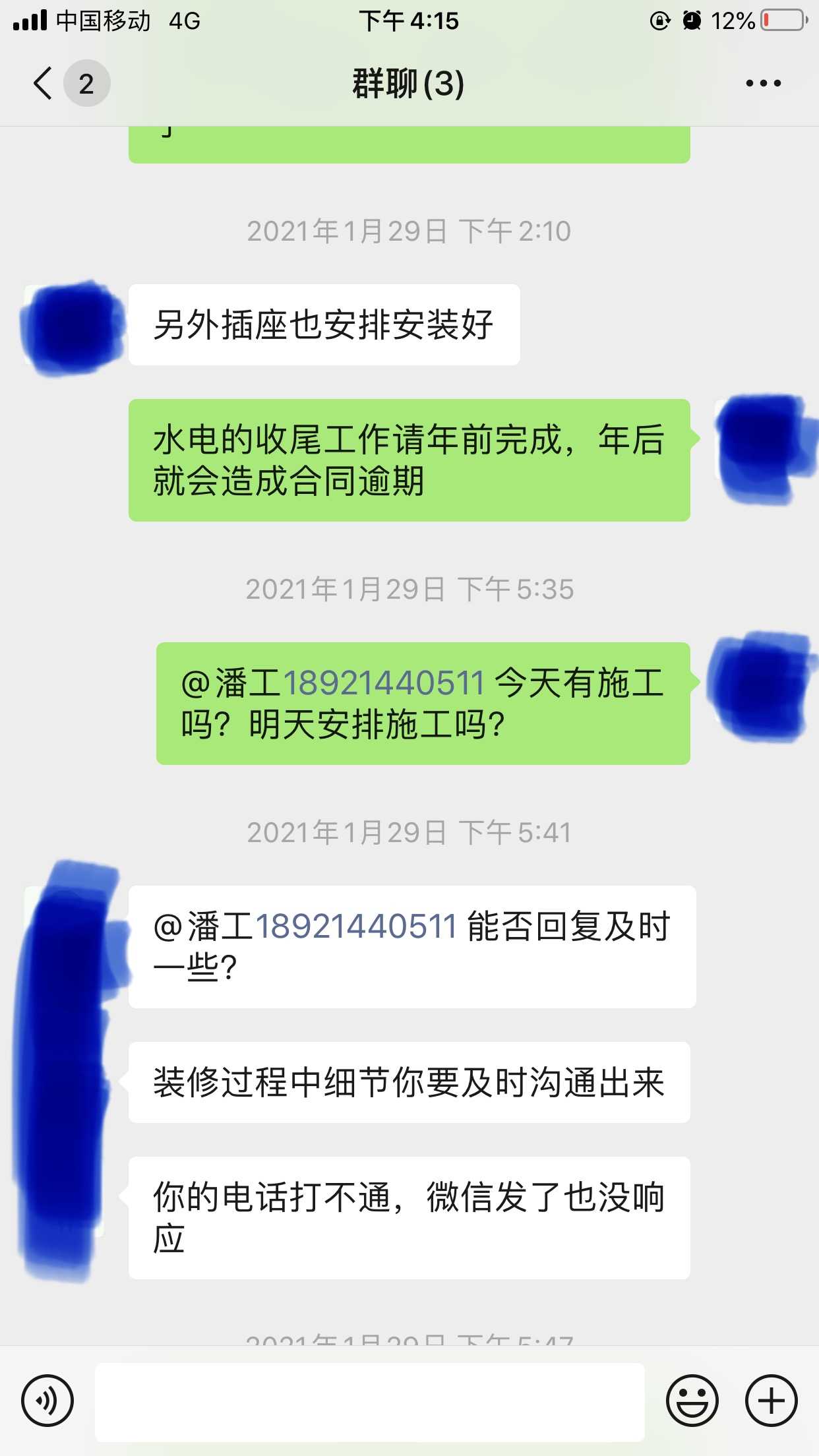Switch to voice message input
This screenshot has width=819, height=1456.
pyautogui.click(x=47, y=1401)
